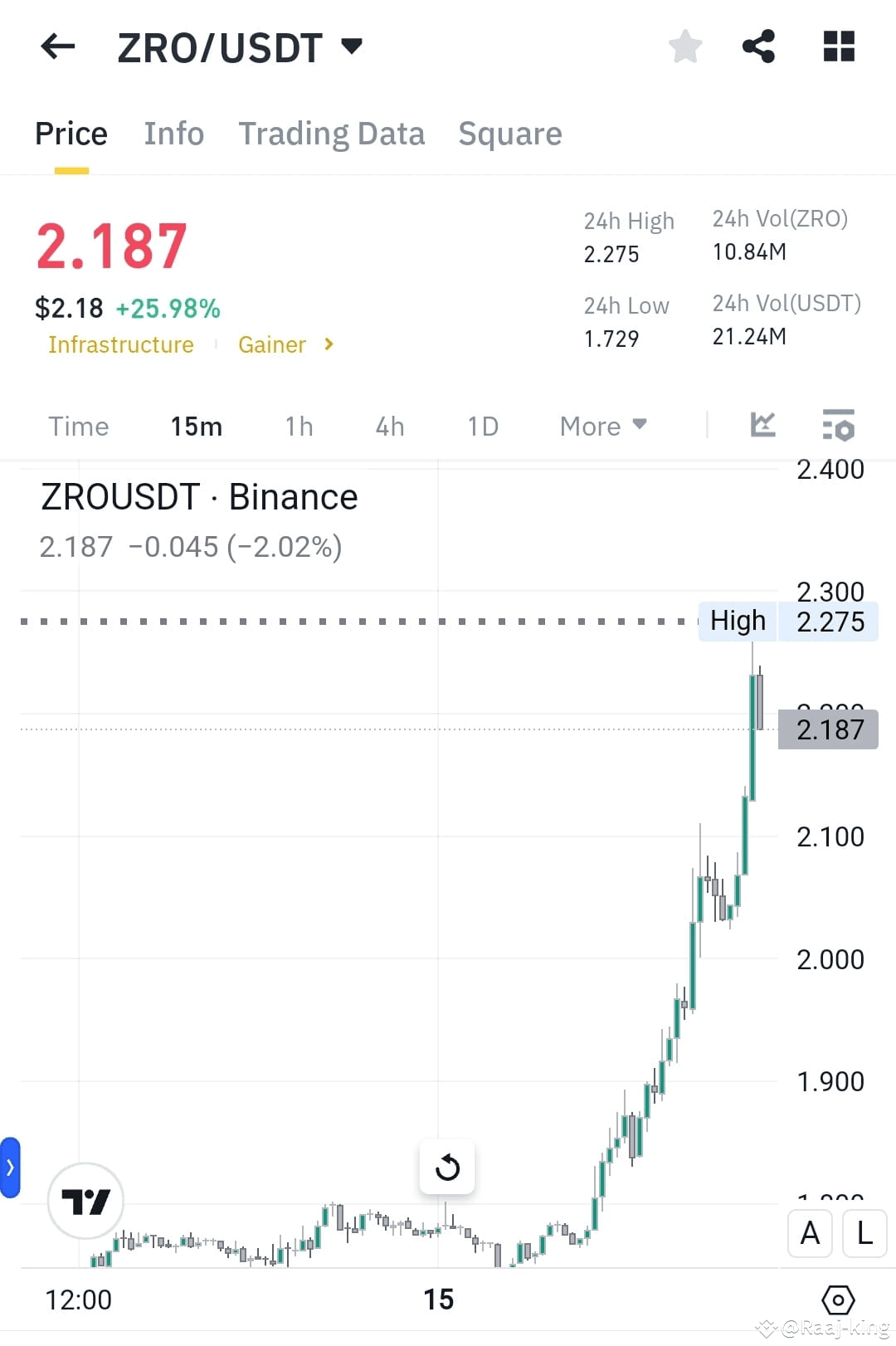Toggle ZRO/USDT as a favorite pair
Image resolution: width=896 pixels, height=1346 pixels.
pyautogui.click(x=686, y=46)
